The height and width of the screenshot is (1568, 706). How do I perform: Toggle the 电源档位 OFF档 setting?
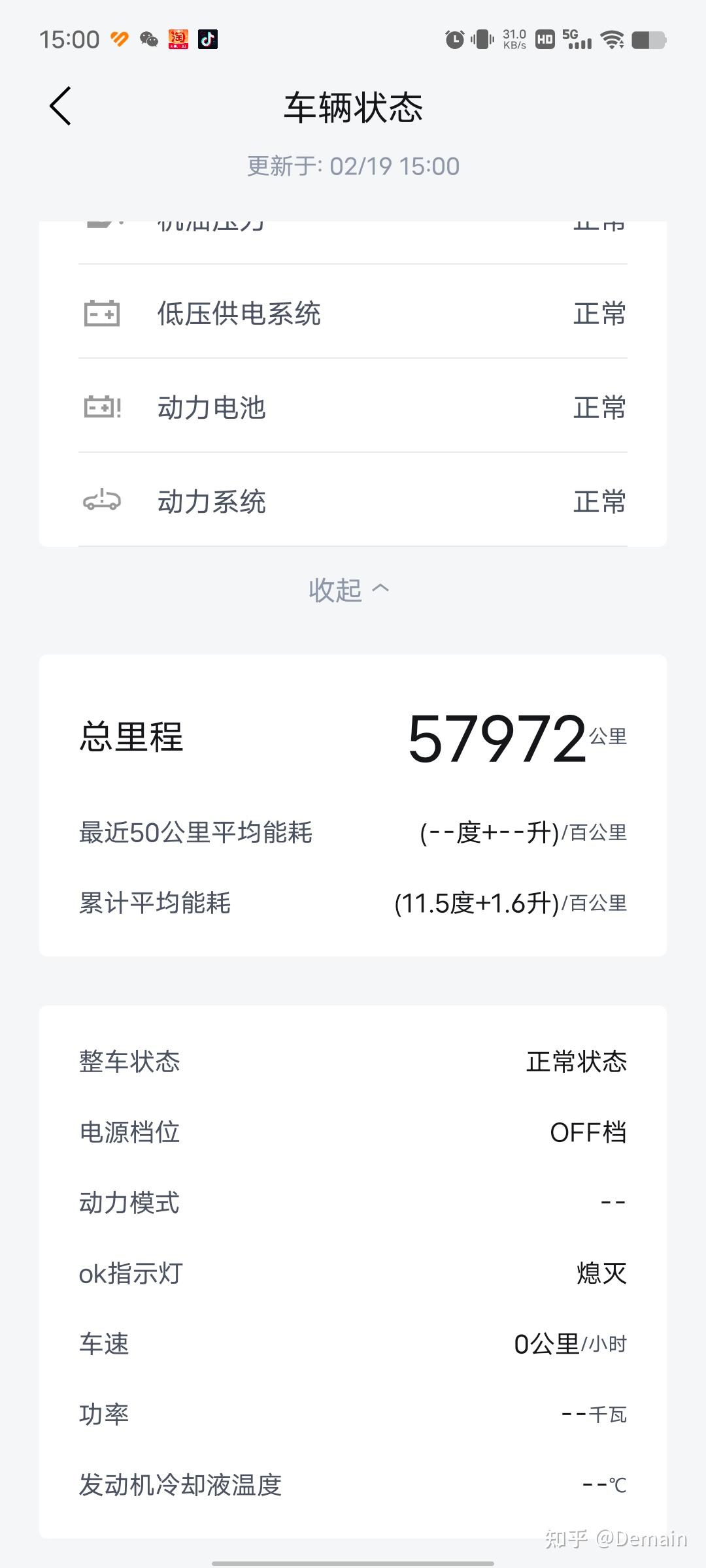coord(352,1132)
